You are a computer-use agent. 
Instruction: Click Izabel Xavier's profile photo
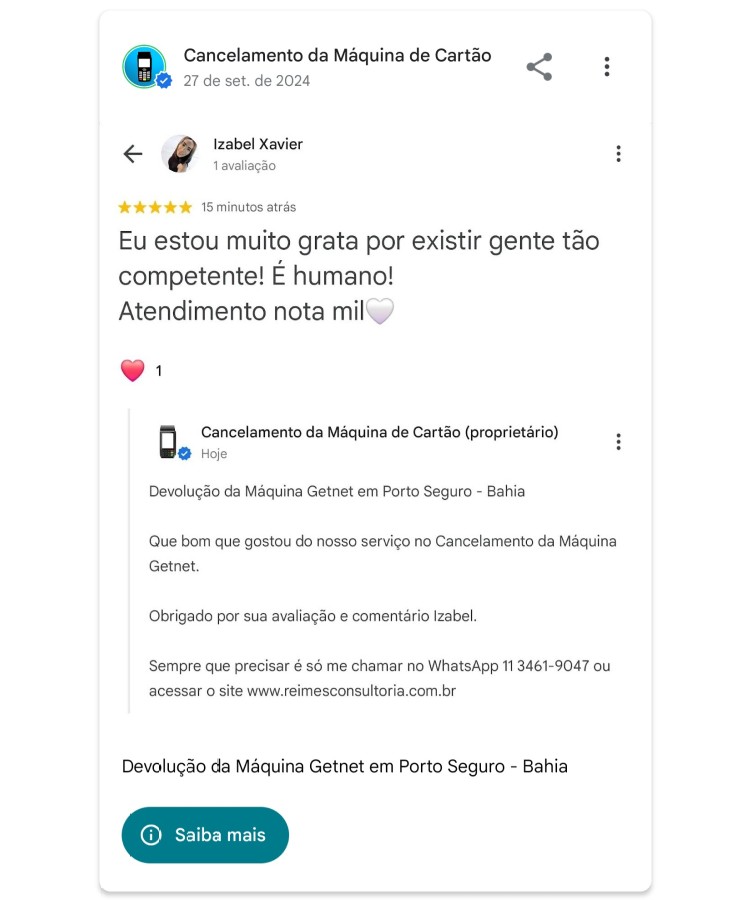coord(180,154)
